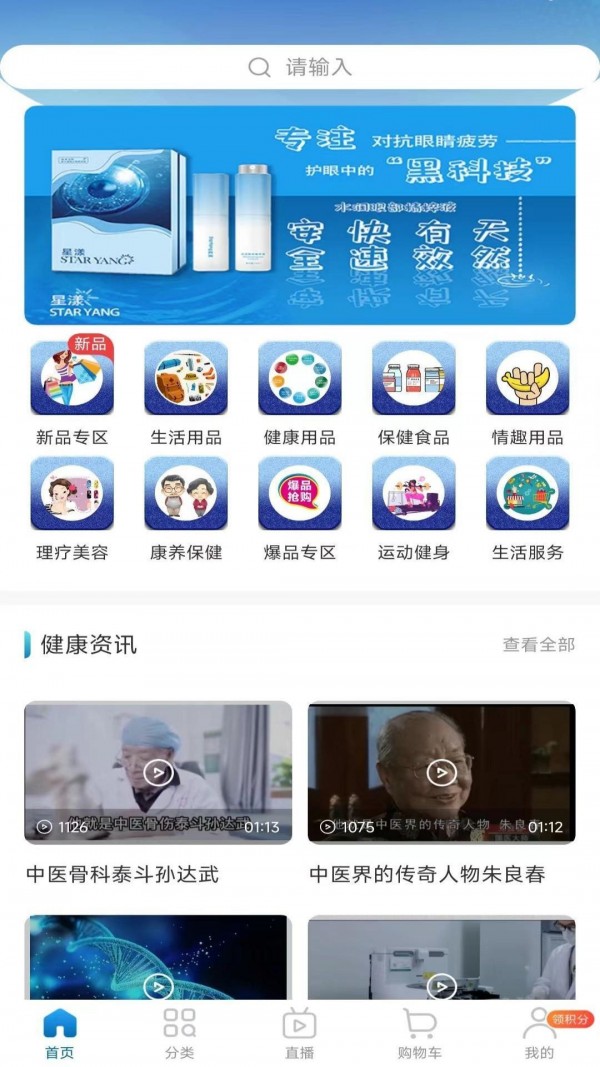Image resolution: width=600 pixels, height=1067 pixels.
Task: Tap the 请输入 search field
Action: coord(300,68)
